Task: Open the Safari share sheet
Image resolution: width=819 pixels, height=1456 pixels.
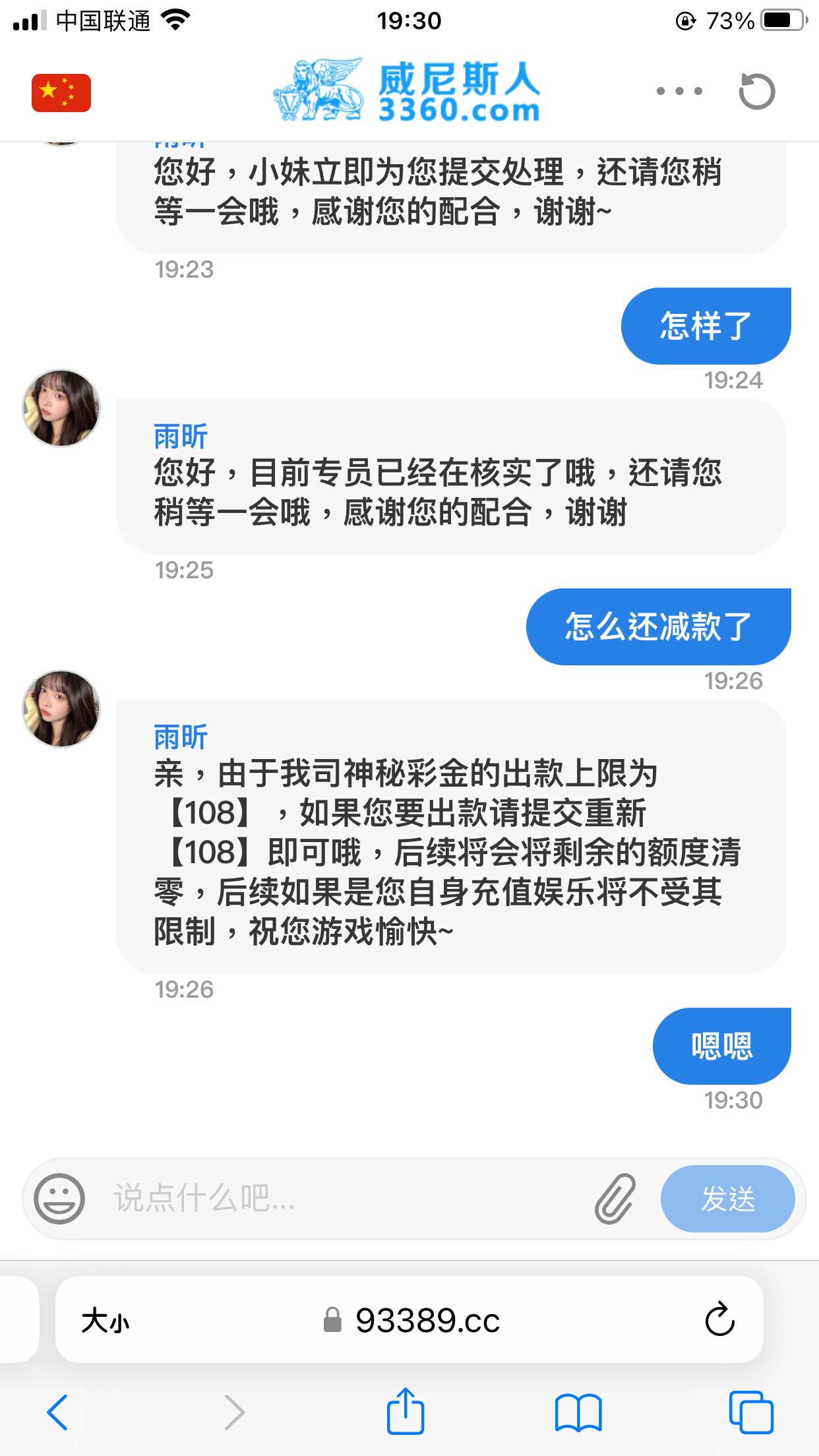Action: pos(405,1411)
